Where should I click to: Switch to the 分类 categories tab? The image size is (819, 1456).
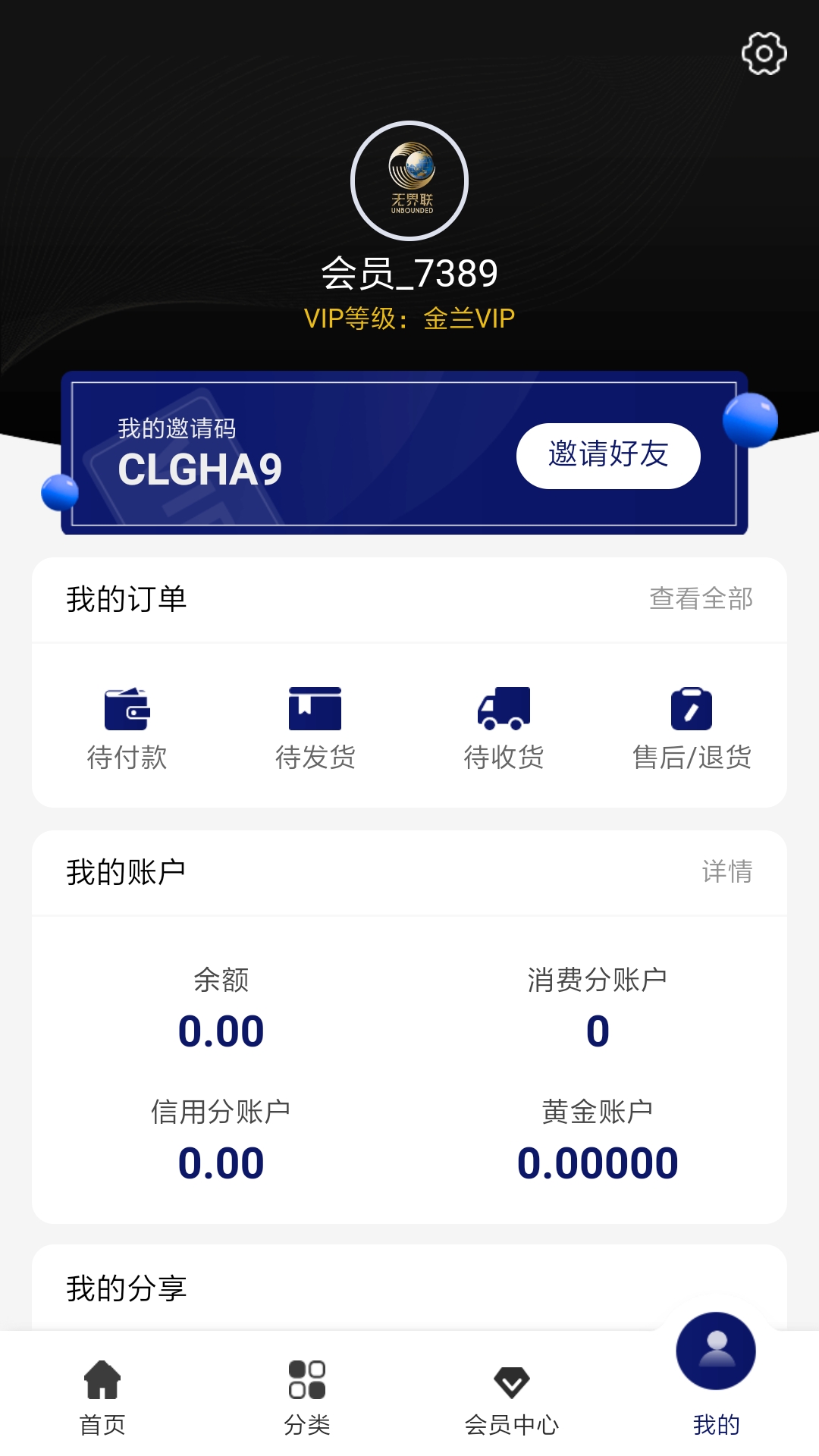tap(307, 1397)
